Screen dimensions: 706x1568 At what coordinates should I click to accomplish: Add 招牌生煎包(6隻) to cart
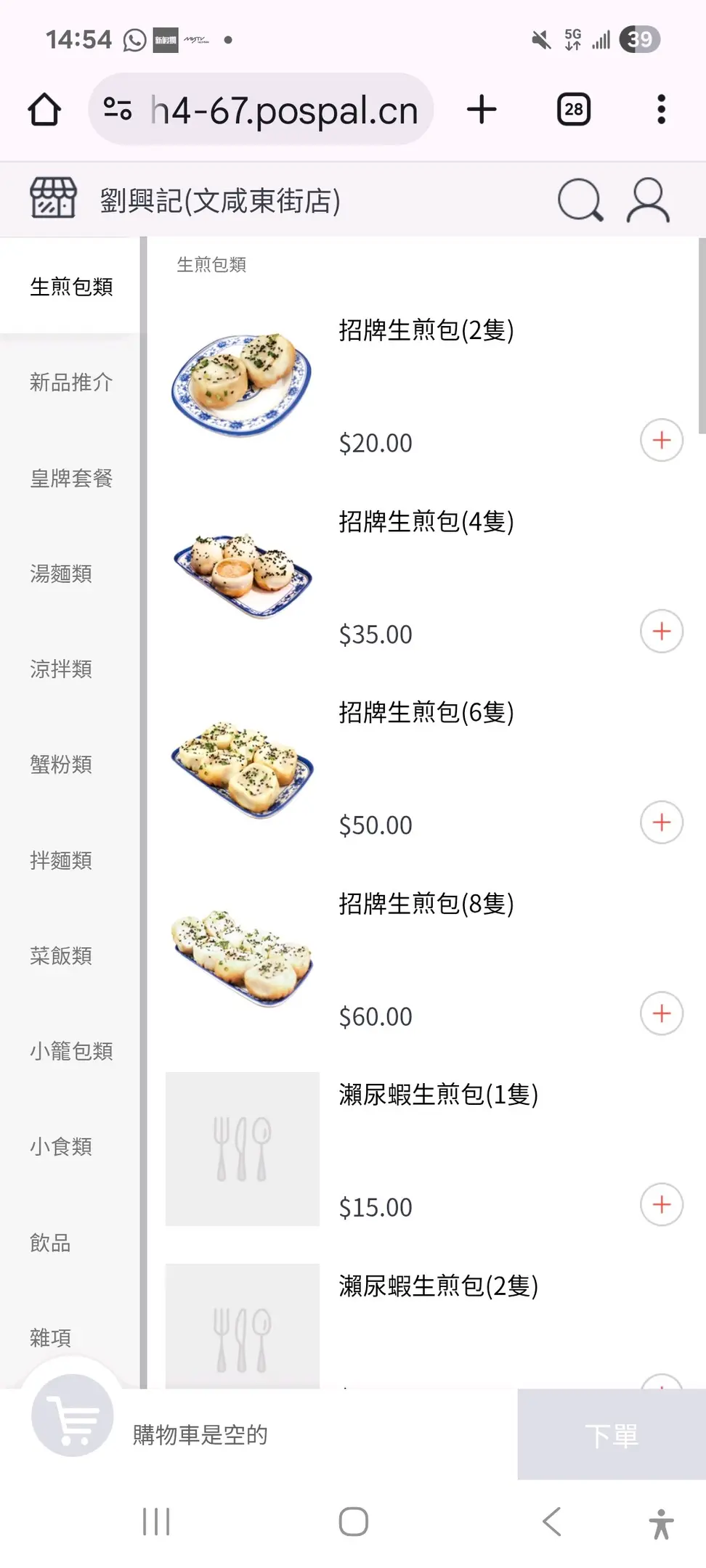pyautogui.click(x=661, y=822)
